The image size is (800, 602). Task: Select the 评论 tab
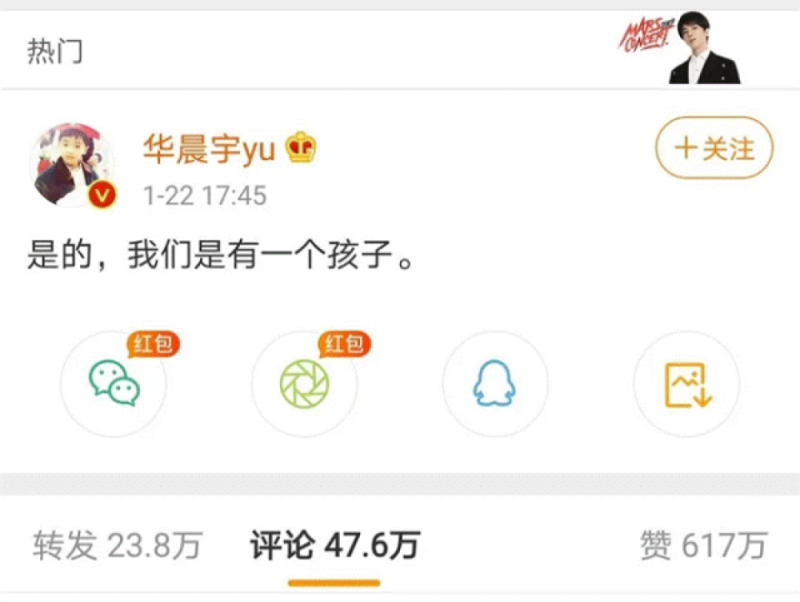coord(334,546)
